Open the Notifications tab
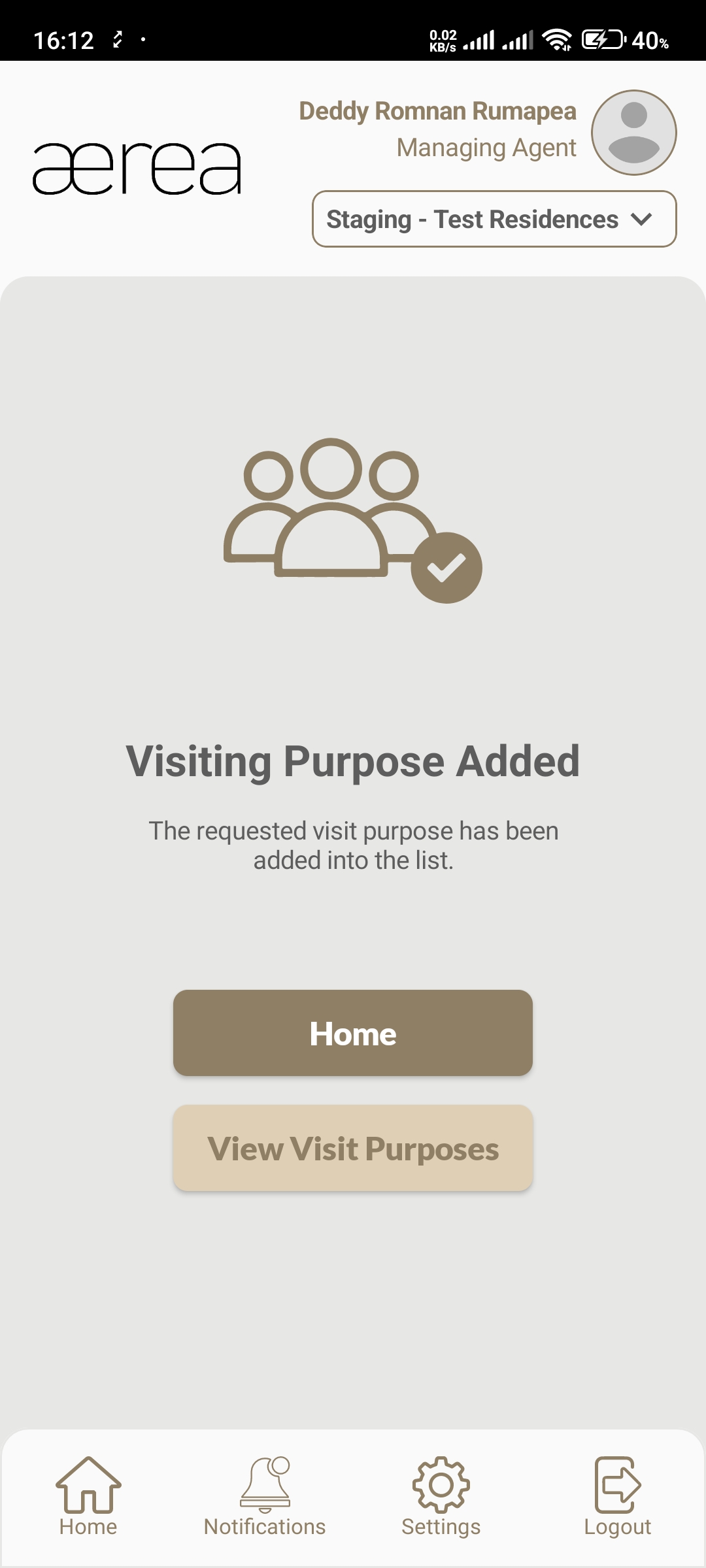 click(265, 1496)
